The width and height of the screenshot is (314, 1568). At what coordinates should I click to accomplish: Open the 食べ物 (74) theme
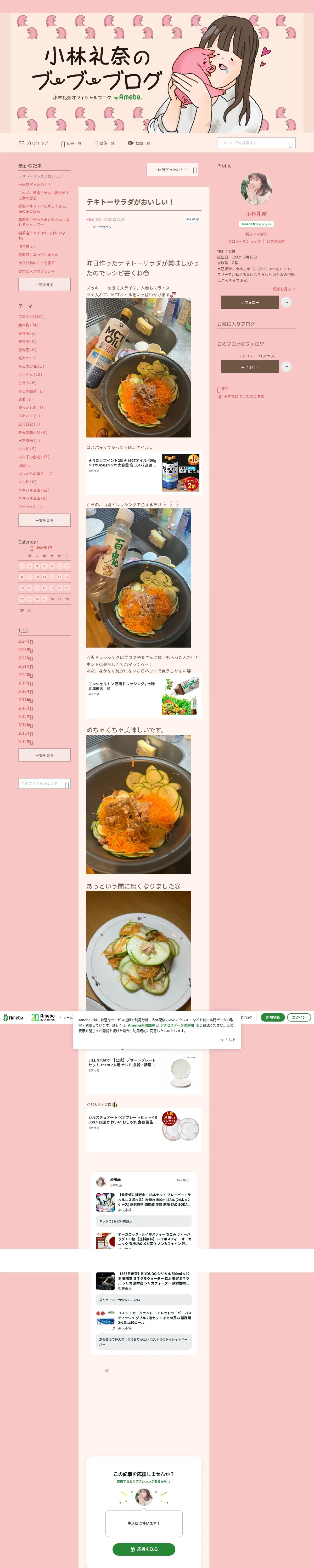[28, 325]
